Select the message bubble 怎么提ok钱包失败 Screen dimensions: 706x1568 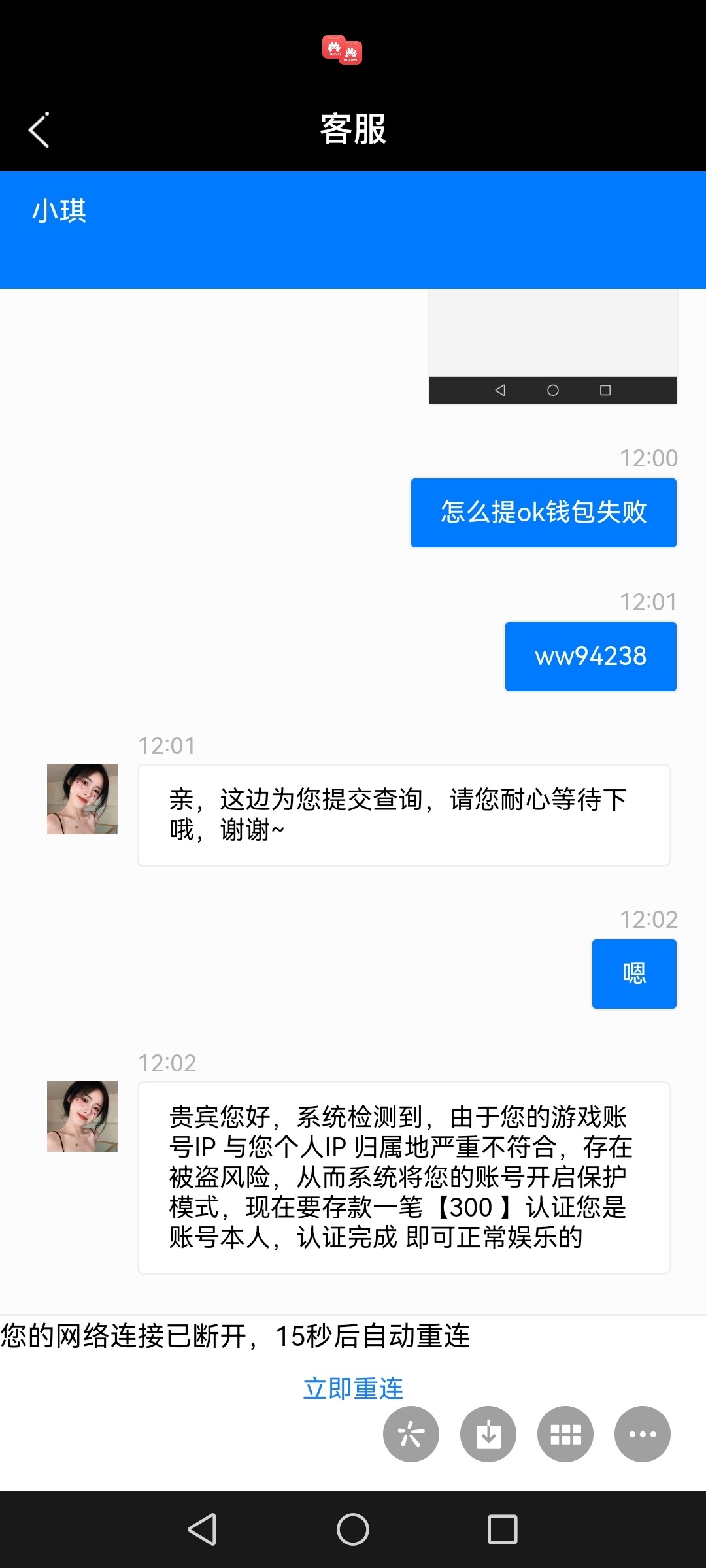[x=543, y=512]
